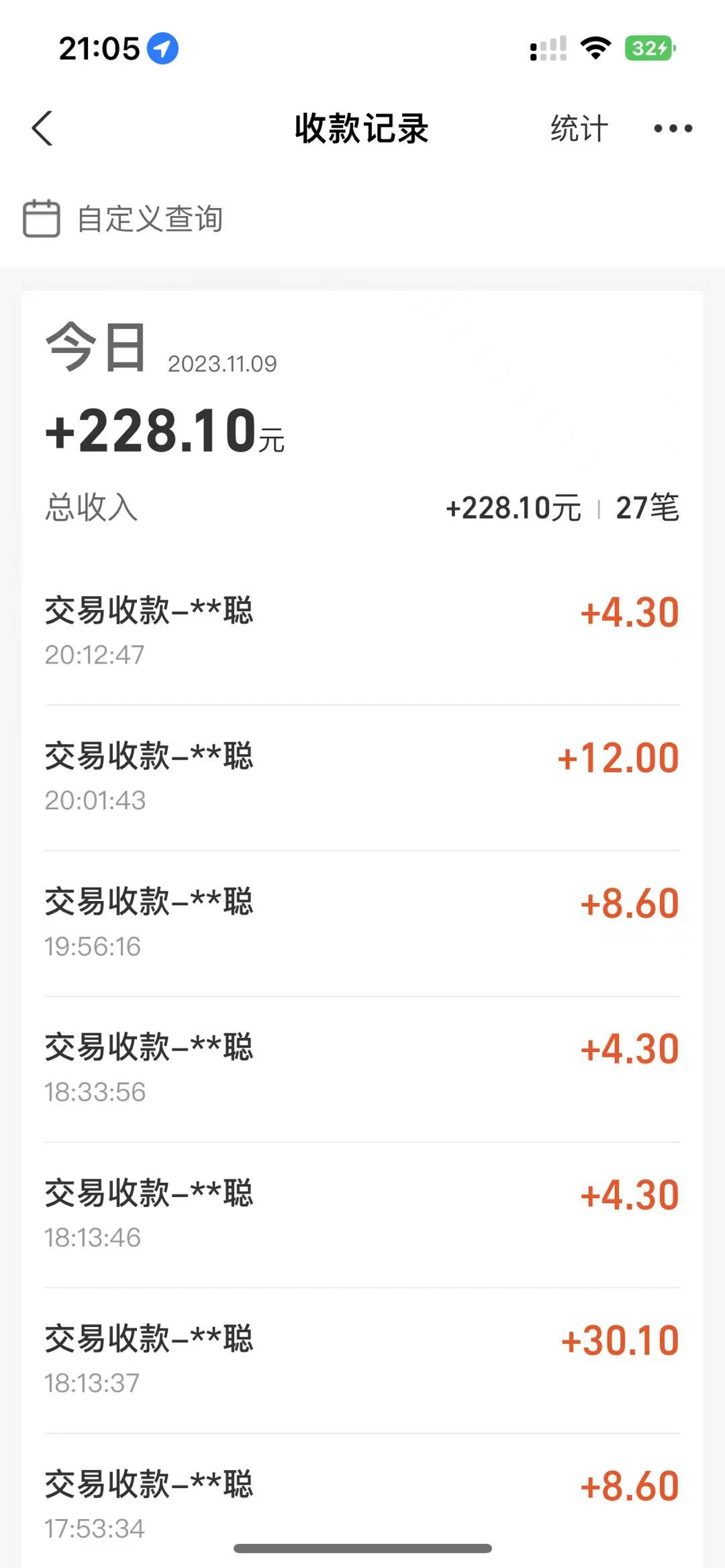Go back from 收款记录 page
This screenshot has width=725, height=1568.
[42, 128]
